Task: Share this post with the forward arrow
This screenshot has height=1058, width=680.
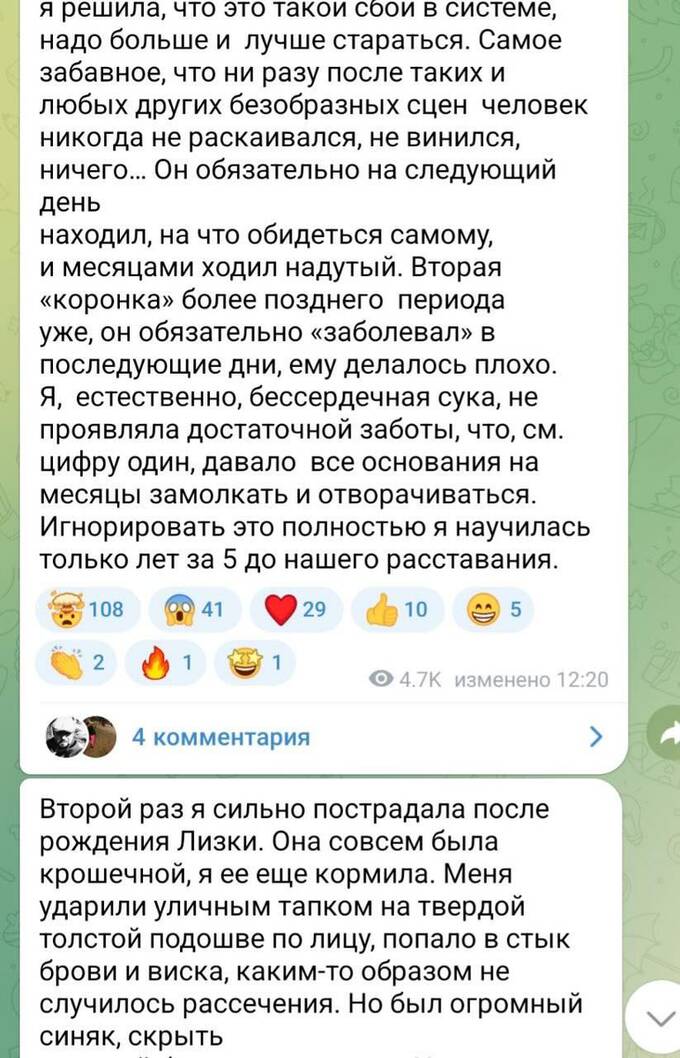Action: (664, 737)
